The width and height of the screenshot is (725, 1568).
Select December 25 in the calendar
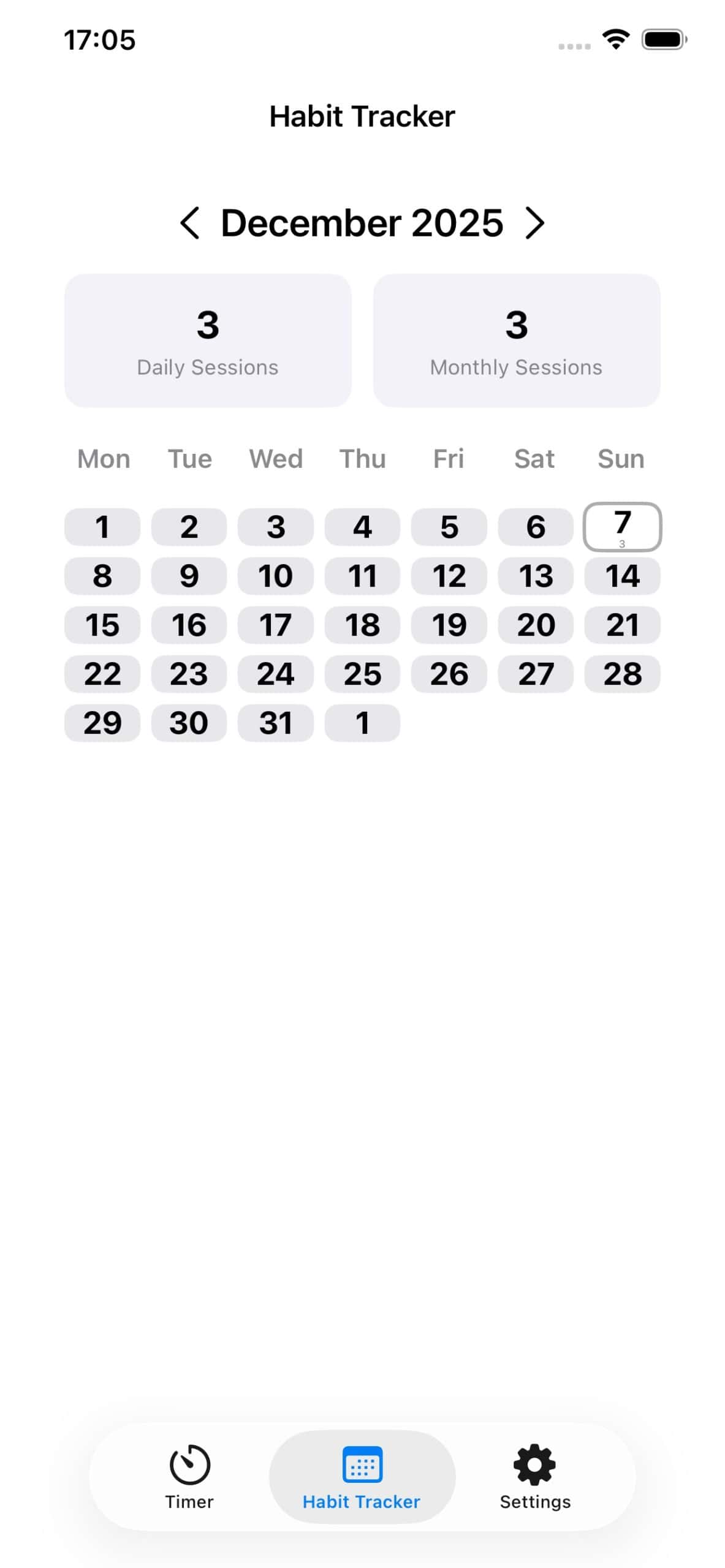pos(362,674)
